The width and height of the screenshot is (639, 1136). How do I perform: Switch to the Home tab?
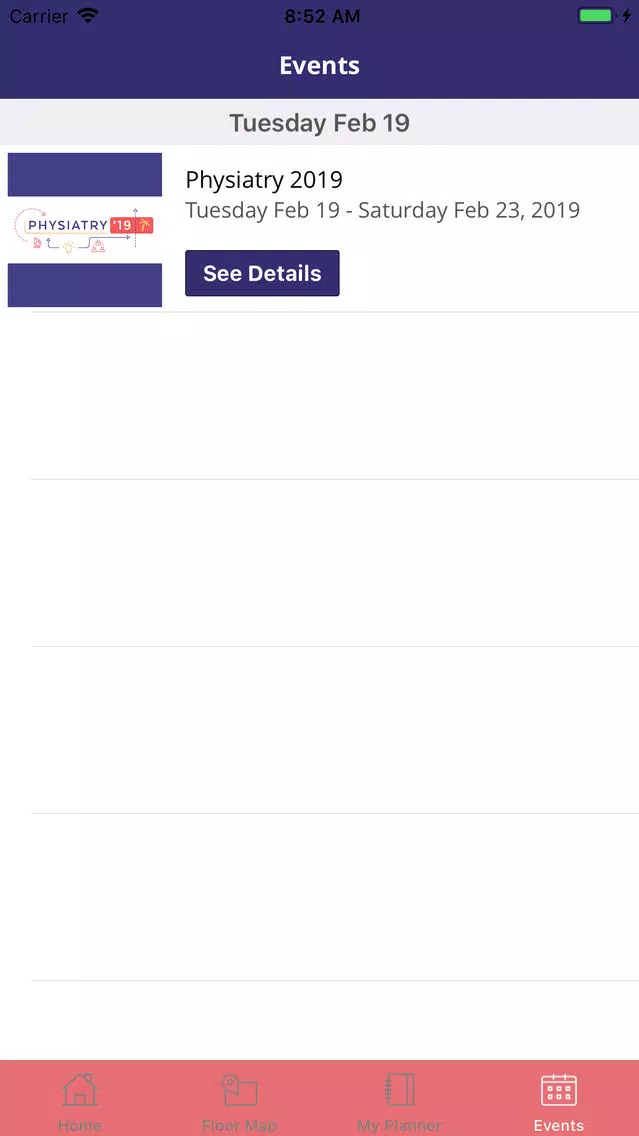[79, 1100]
